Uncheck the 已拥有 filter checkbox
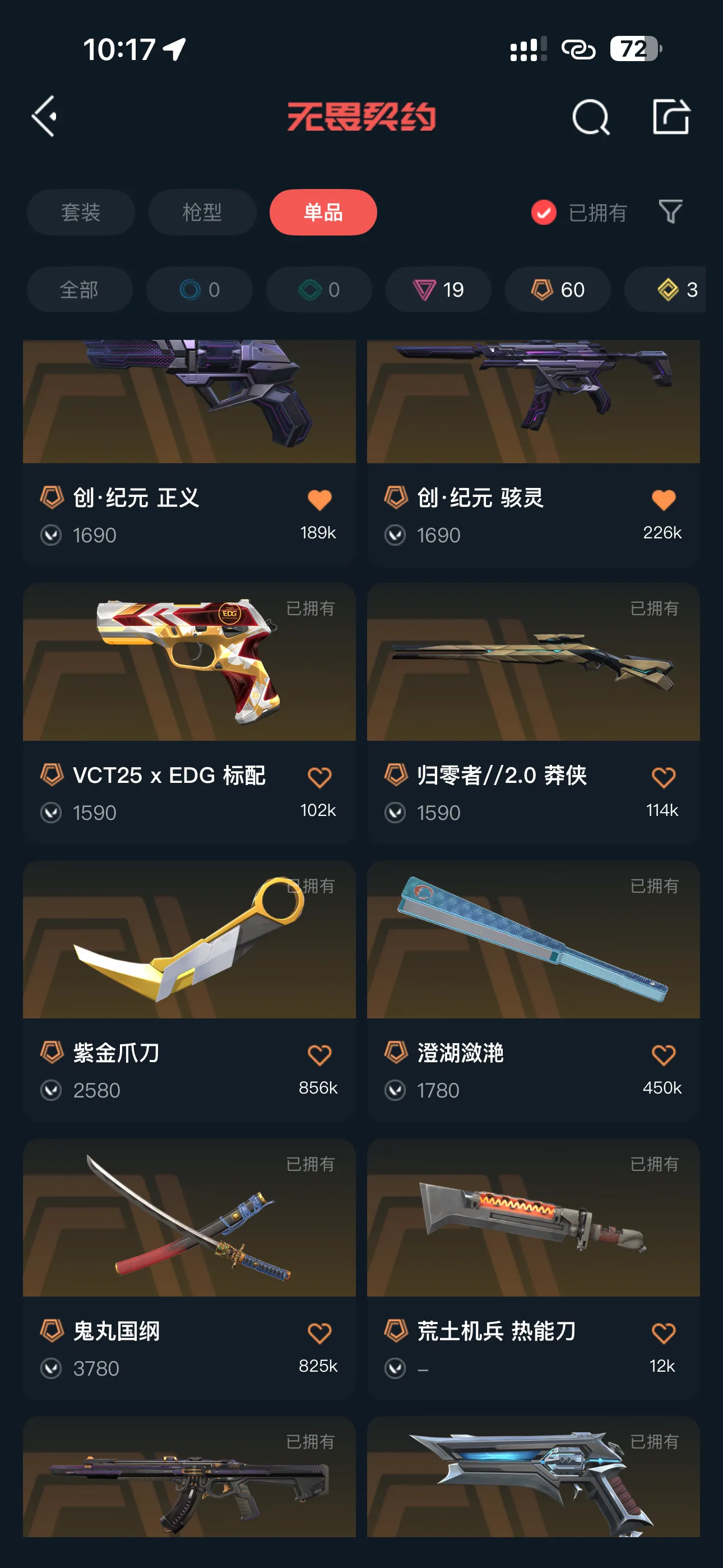The height and width of the screenshot is (1568, 723). pyautogui.click(x=544, y=213)
